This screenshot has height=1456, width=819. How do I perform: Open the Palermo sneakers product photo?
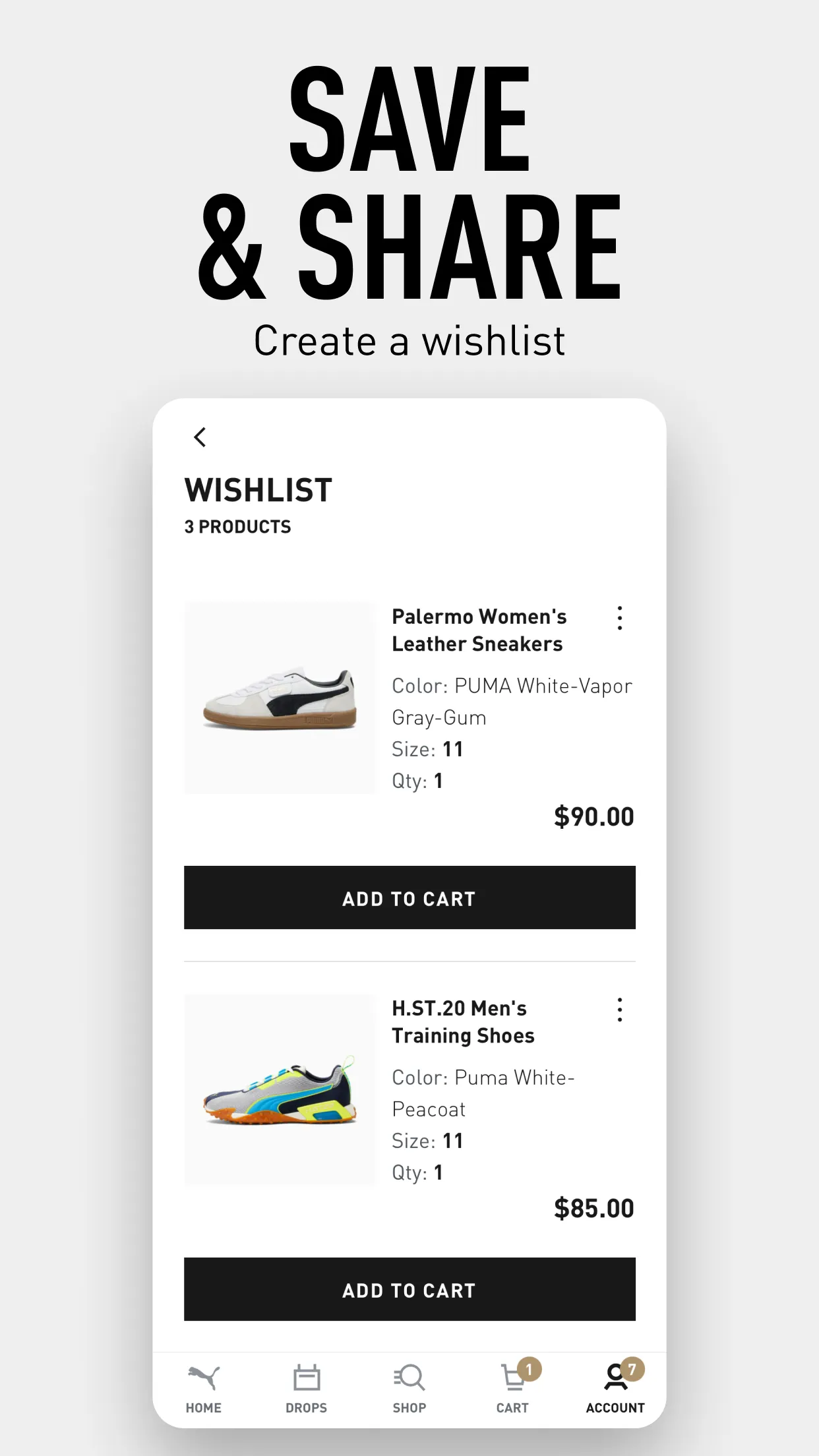pyautogui.click(x=279, y=696)
